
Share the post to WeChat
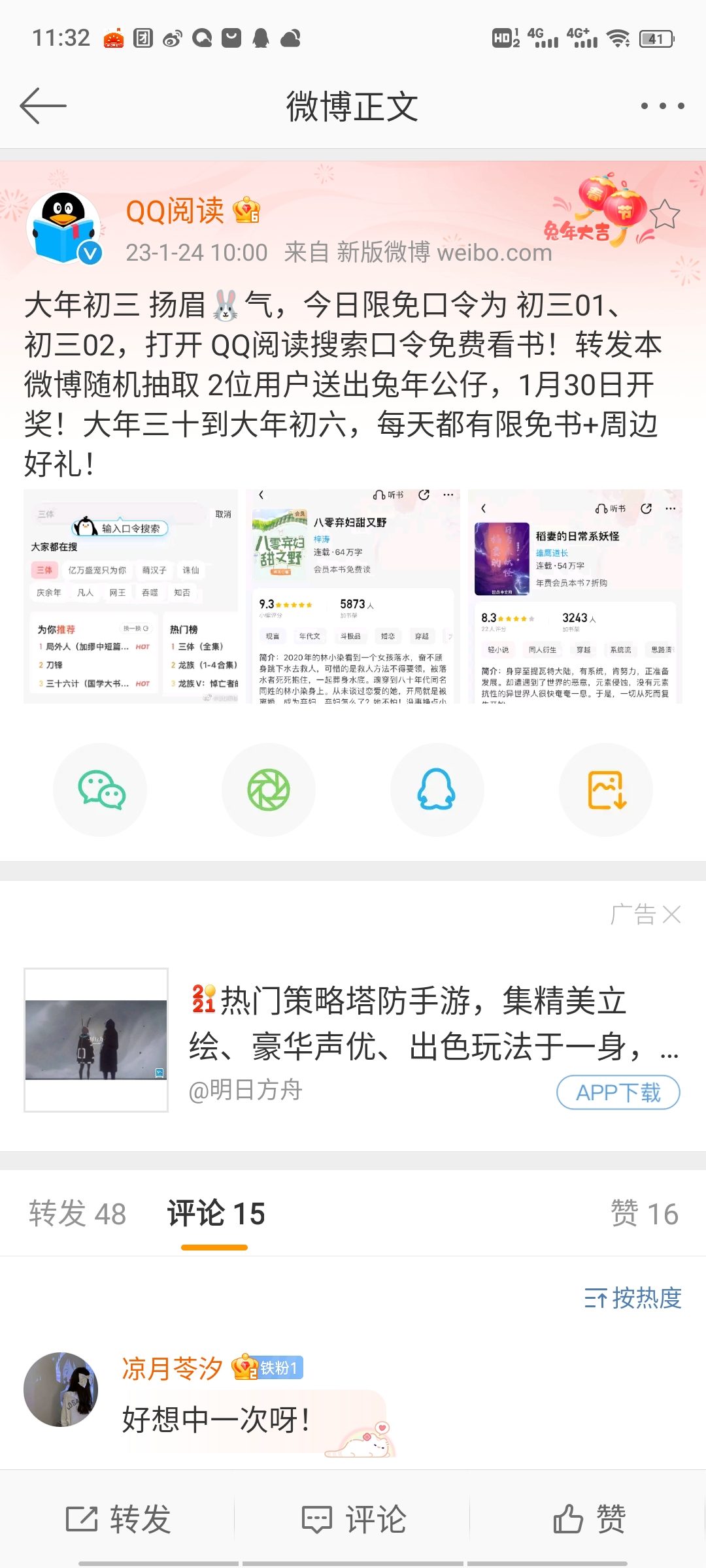(x=100, y=790)
